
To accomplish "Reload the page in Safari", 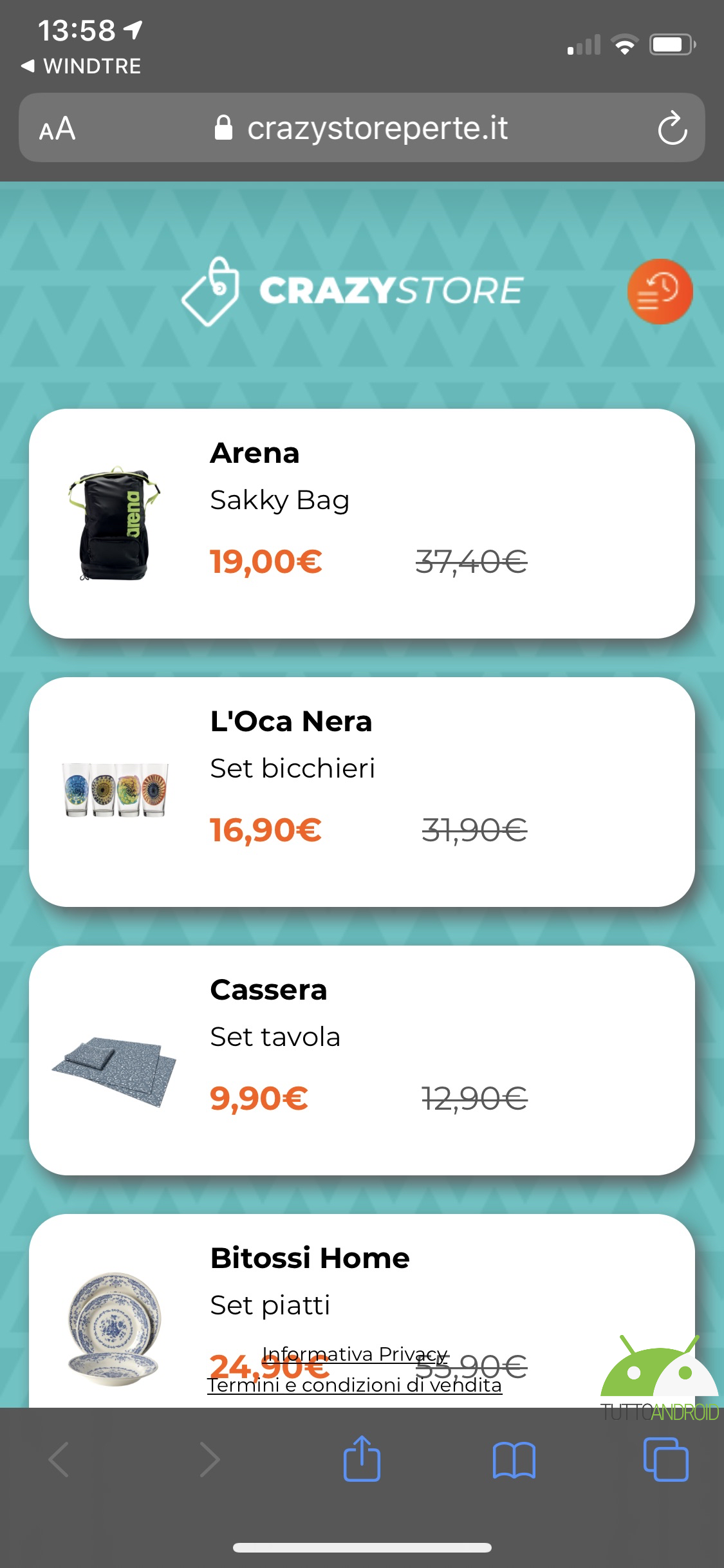I will point(673,128).
